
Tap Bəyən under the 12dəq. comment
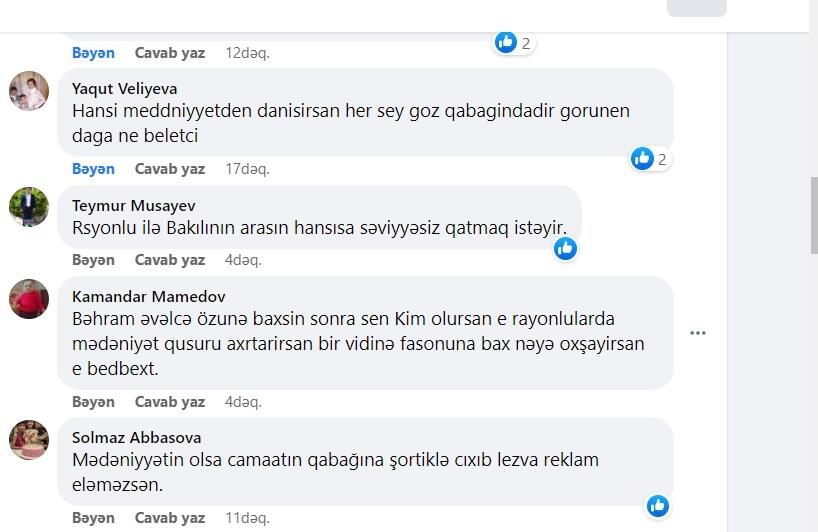tap(93, 52)
